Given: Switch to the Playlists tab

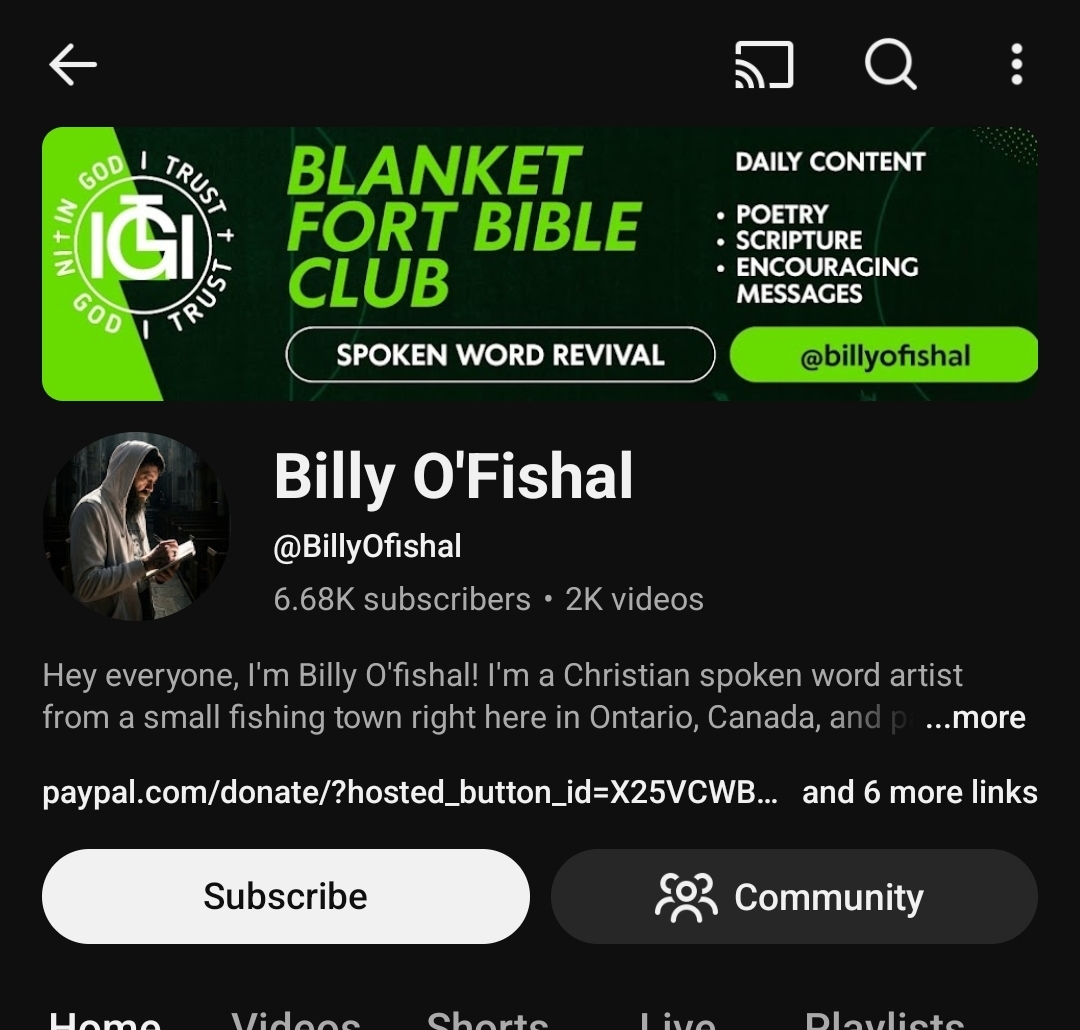Looking at the screenshot, I should (x=884, y=1020).
